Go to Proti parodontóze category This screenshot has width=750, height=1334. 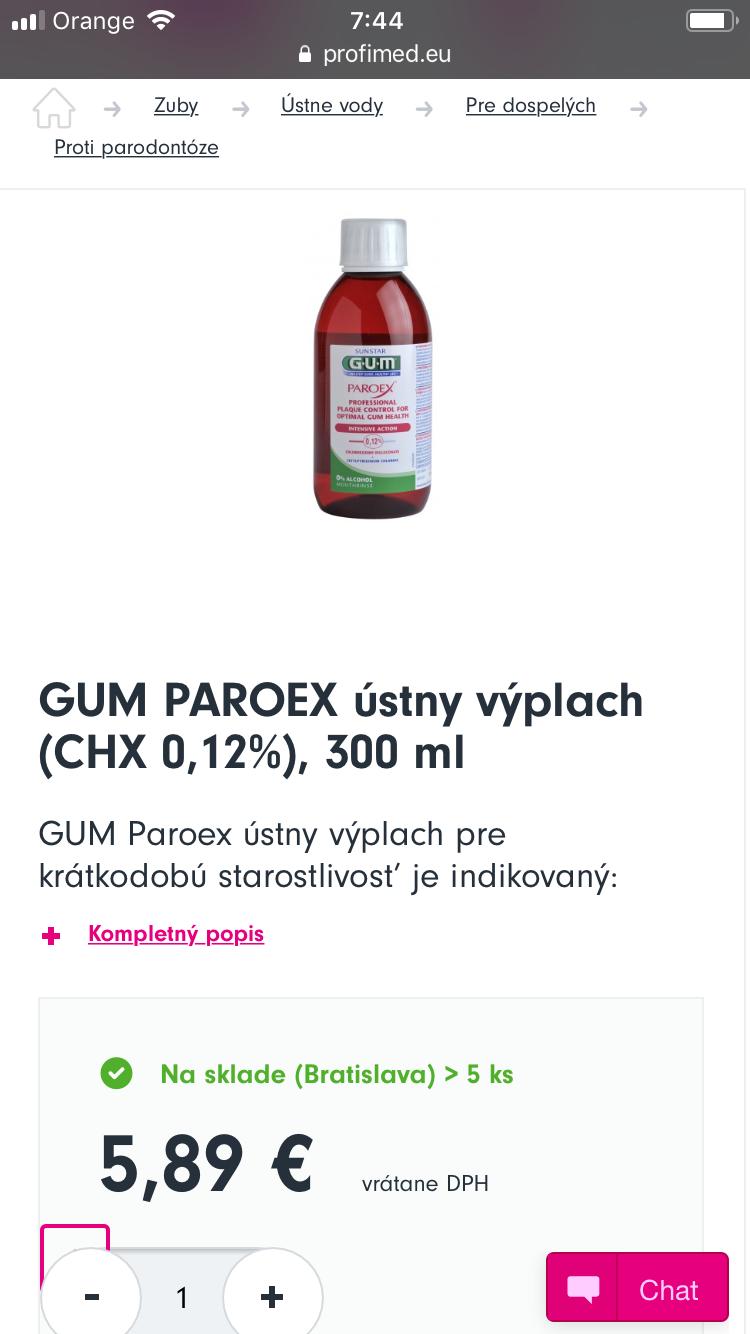[136, 148]
